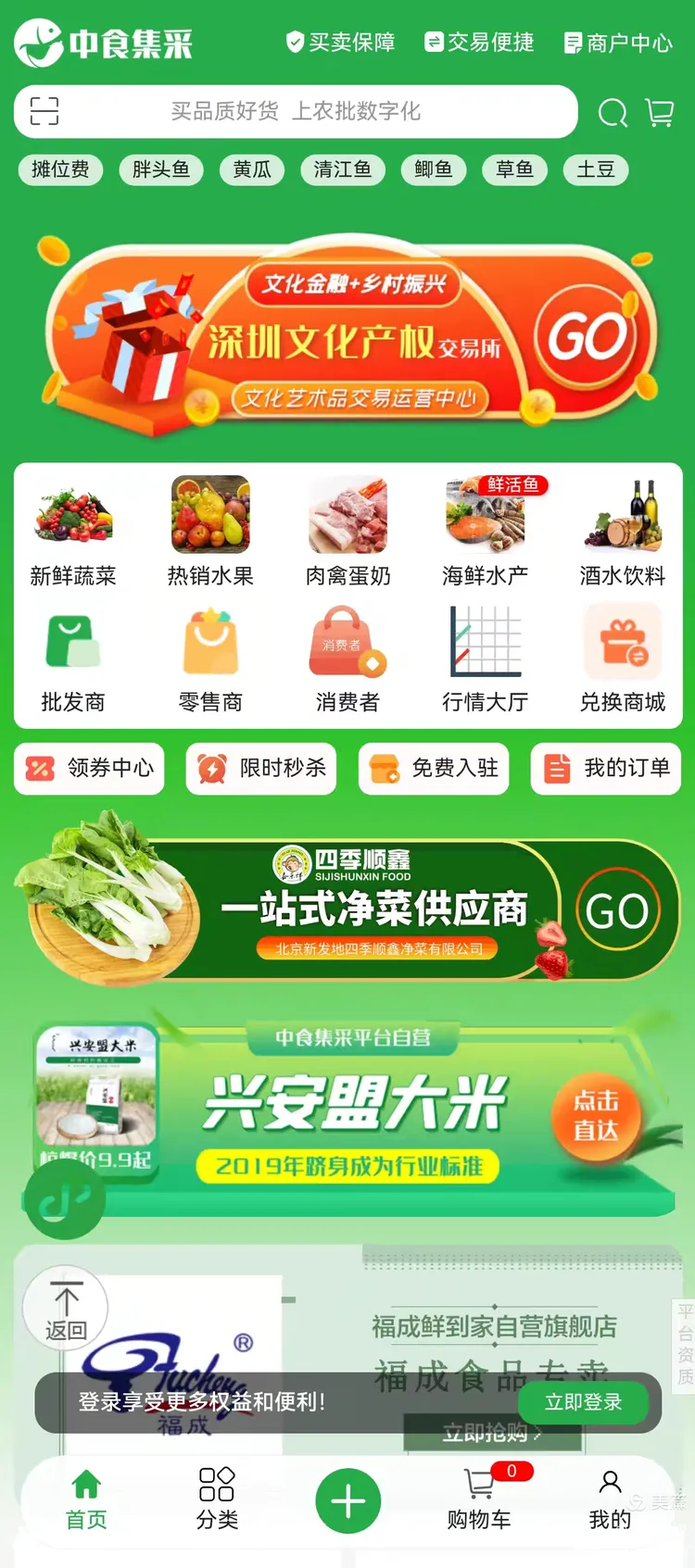
Task: Open the search box 买品质好货
Action: [x=296, y=112]
